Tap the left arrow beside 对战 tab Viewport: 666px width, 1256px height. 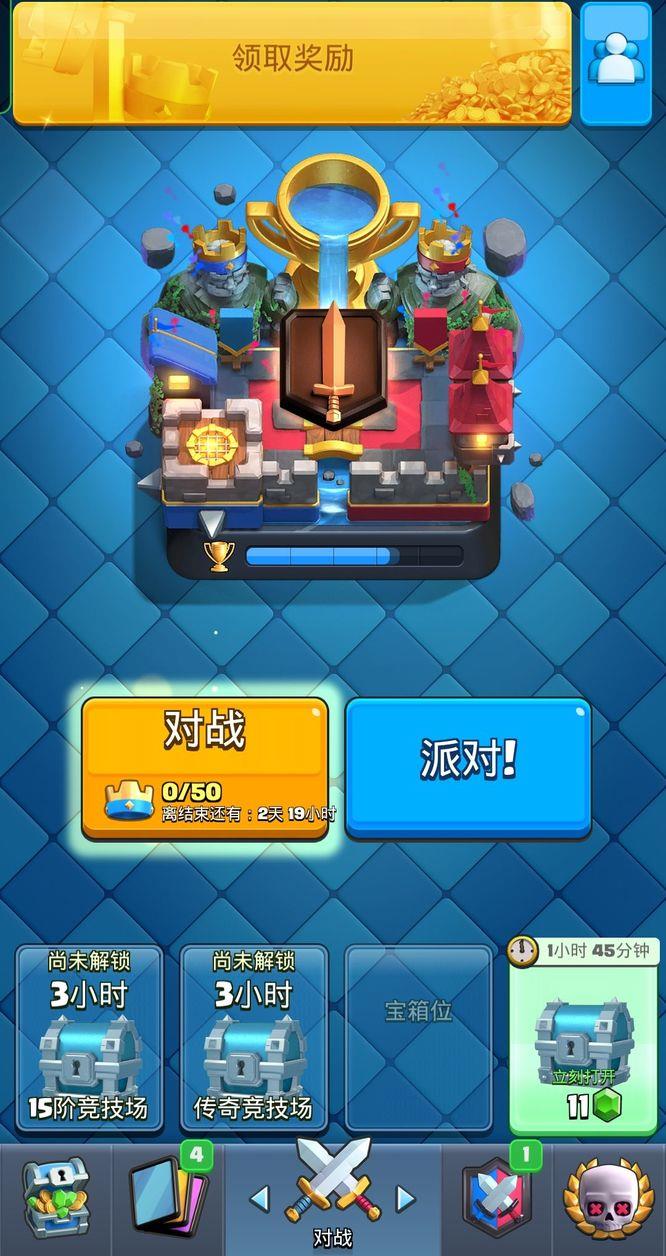click(259, 1198)
